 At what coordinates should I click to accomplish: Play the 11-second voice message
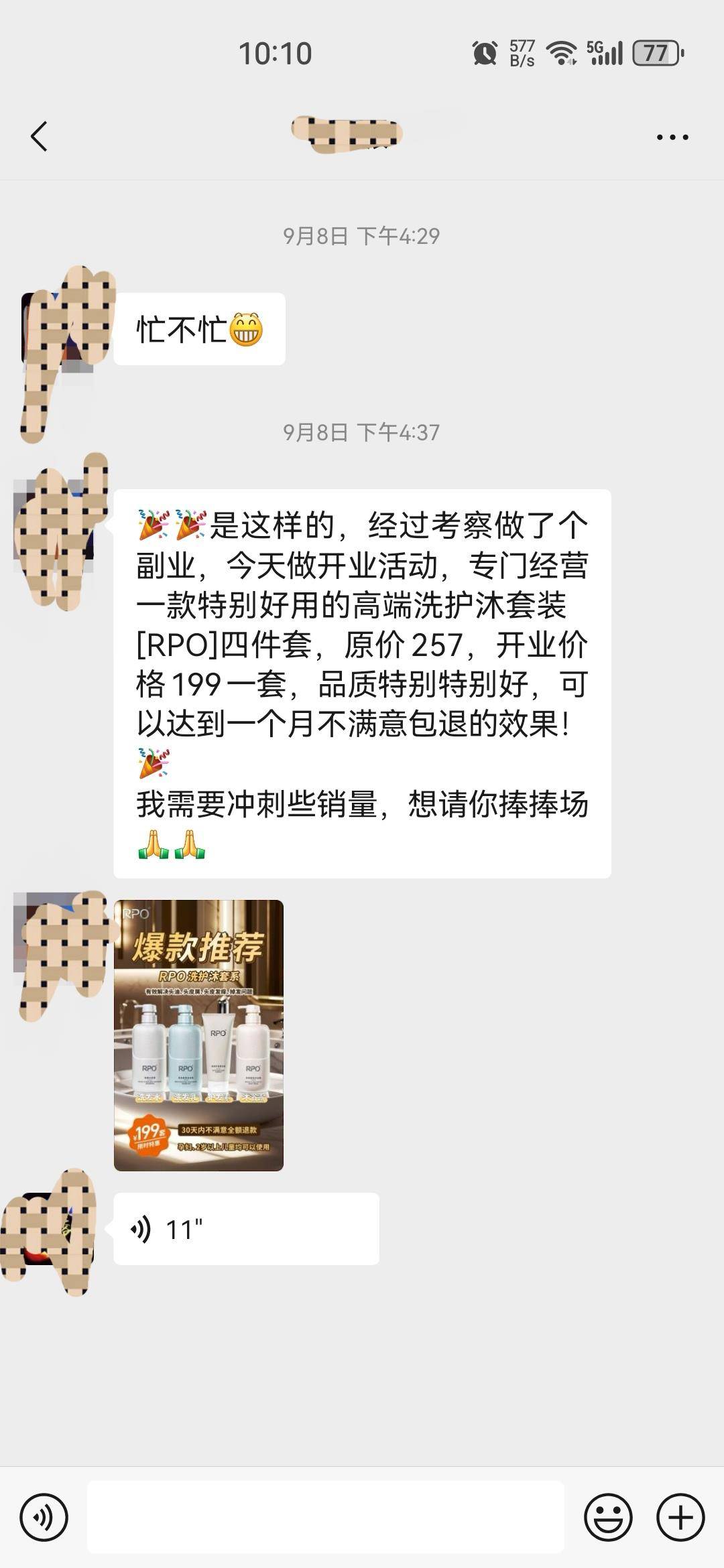[245, 1229]
